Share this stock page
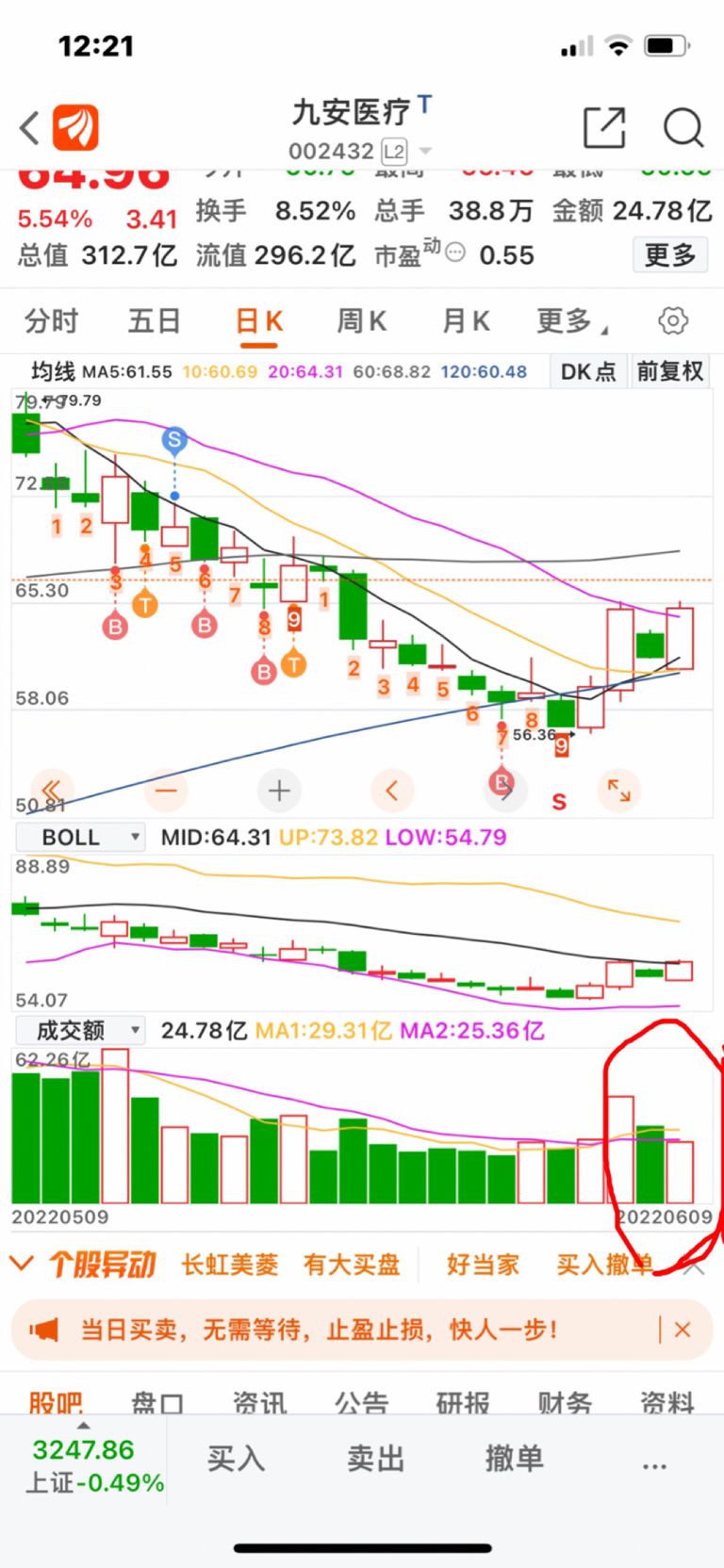 click(604, 128)
